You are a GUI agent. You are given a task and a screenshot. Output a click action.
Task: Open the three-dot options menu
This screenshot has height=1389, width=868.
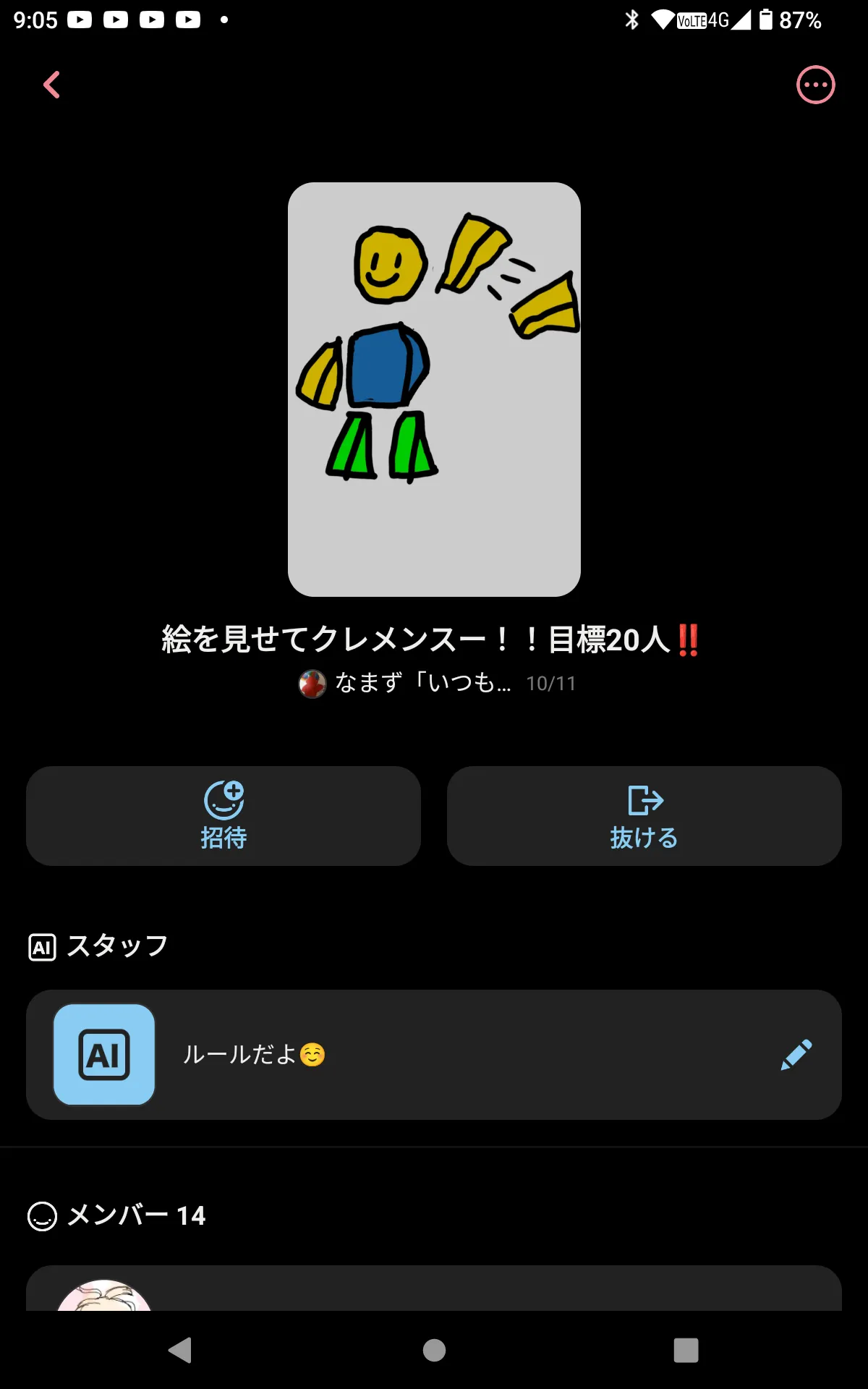pyautogui.click(x=815, y=85)
